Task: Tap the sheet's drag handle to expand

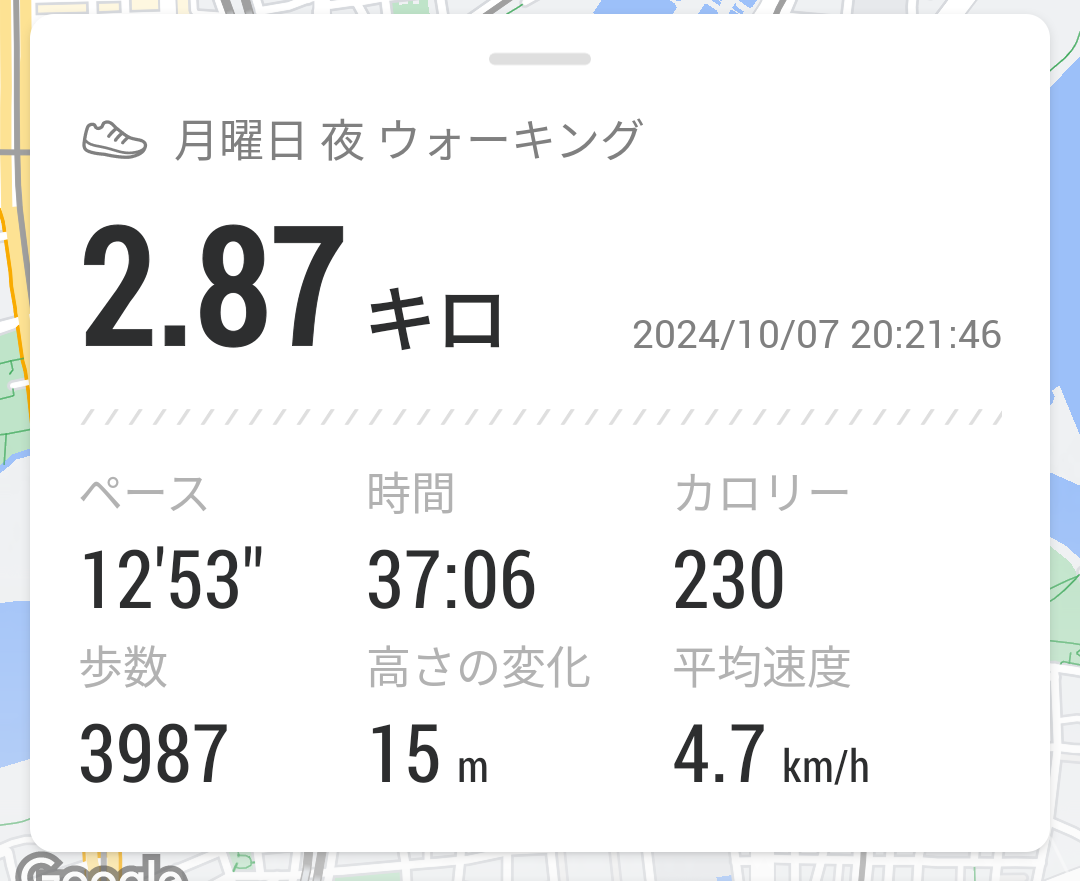Action: (540, 59)
